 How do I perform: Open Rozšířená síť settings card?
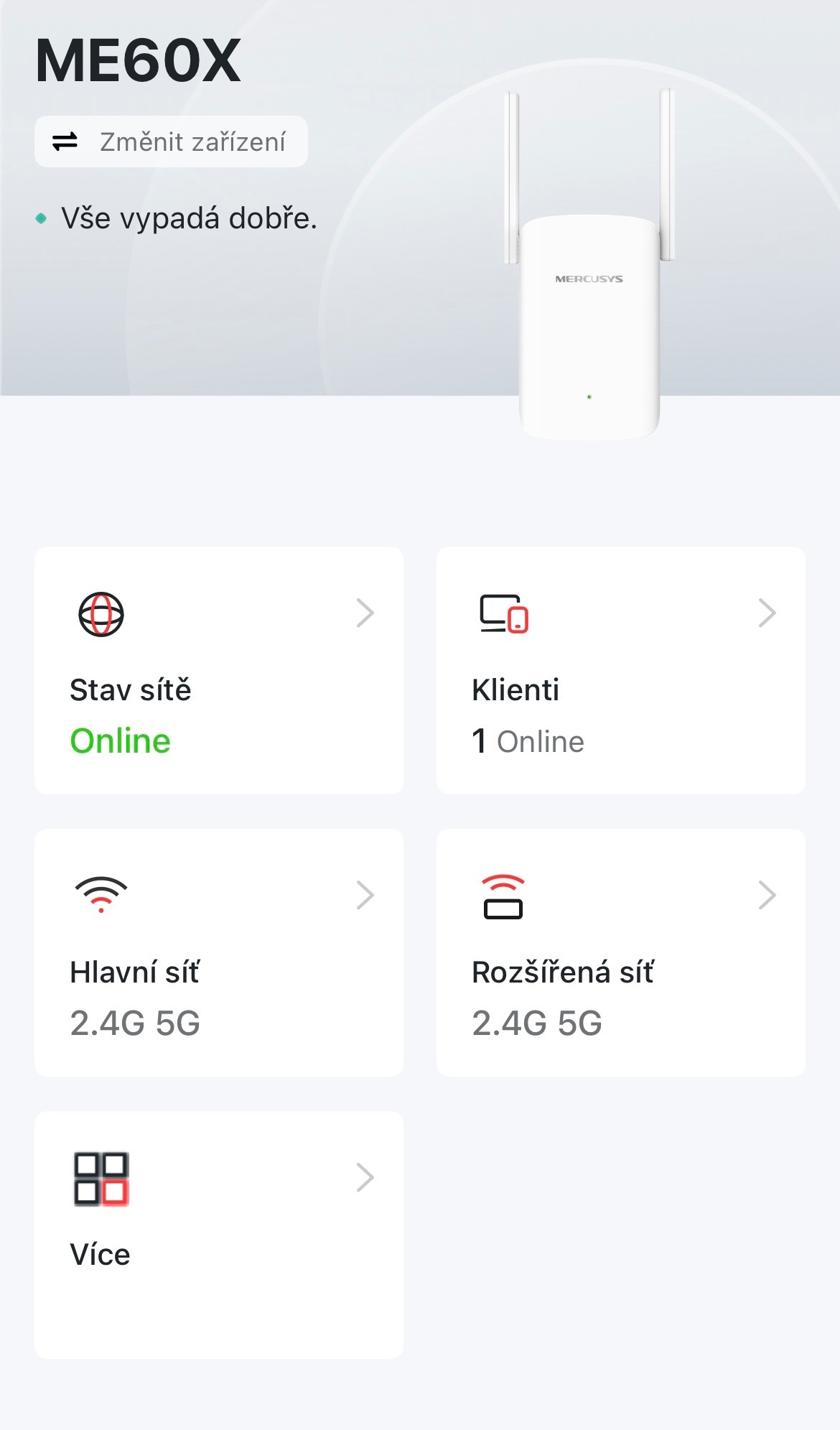[x=620, y=952]
